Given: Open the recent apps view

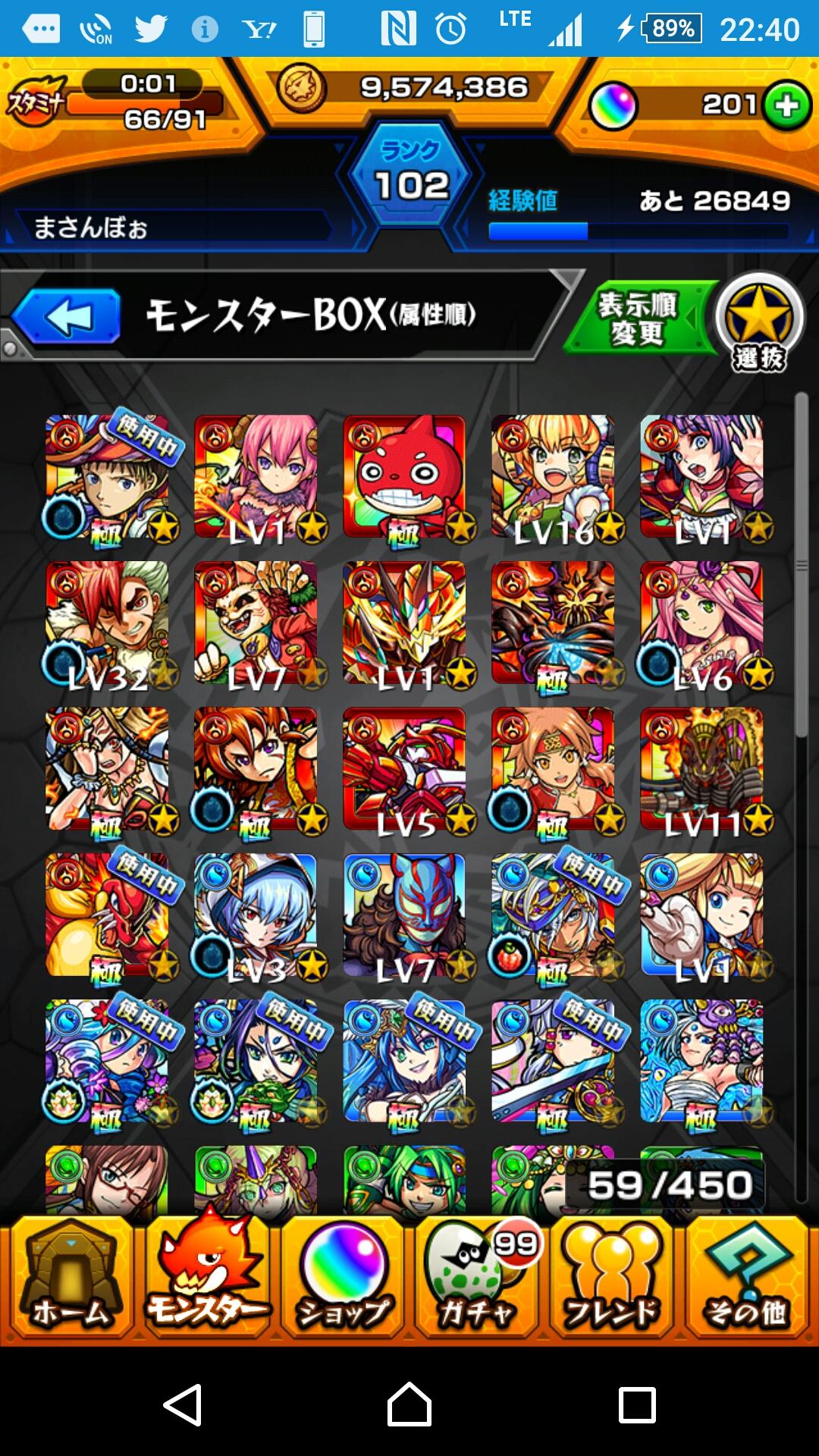Looking at the screenshot, I should tap(637, 1404).
